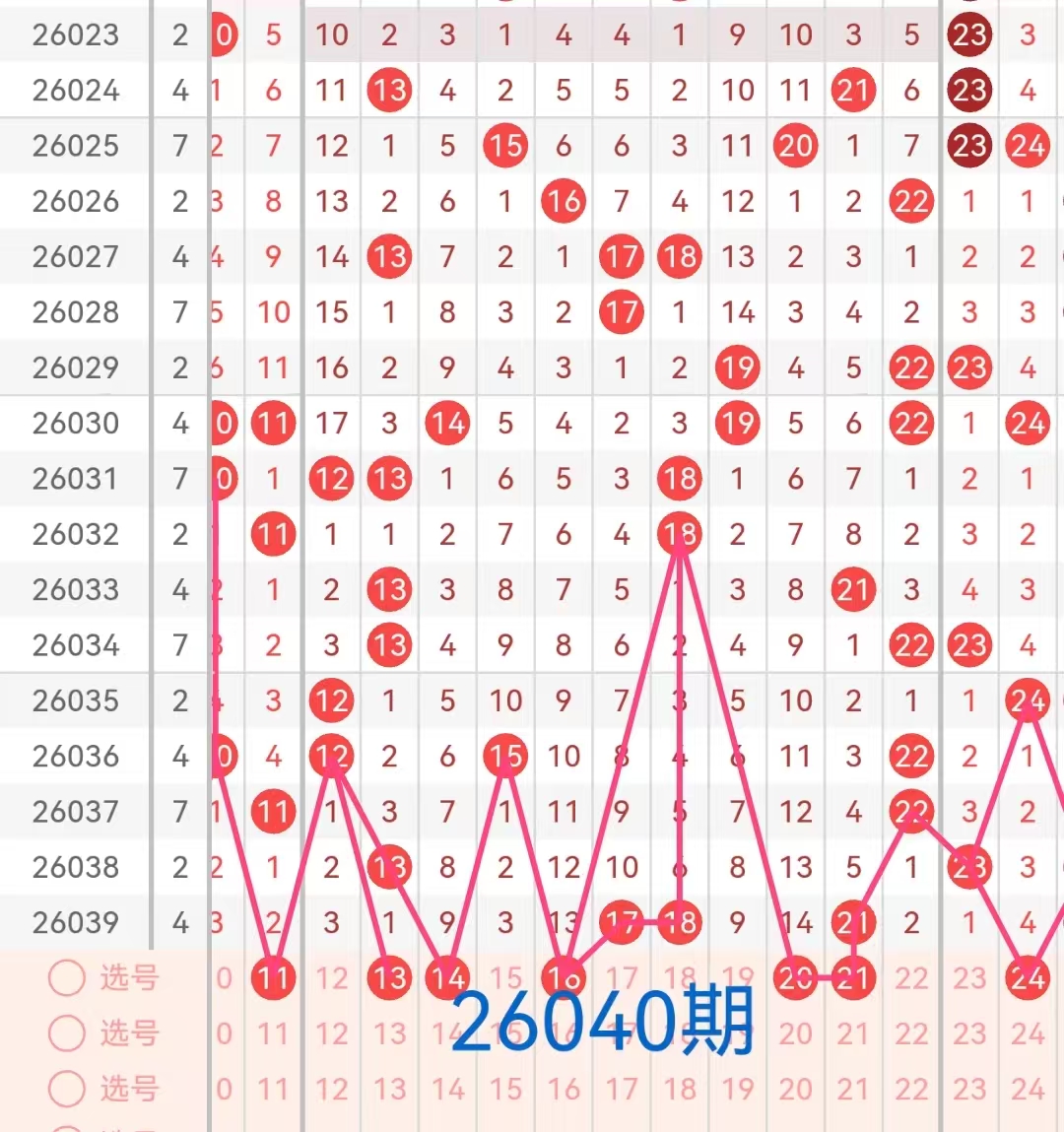
Task: Deselect number 24 in first 选号 row
Action: coord(1028,978)
